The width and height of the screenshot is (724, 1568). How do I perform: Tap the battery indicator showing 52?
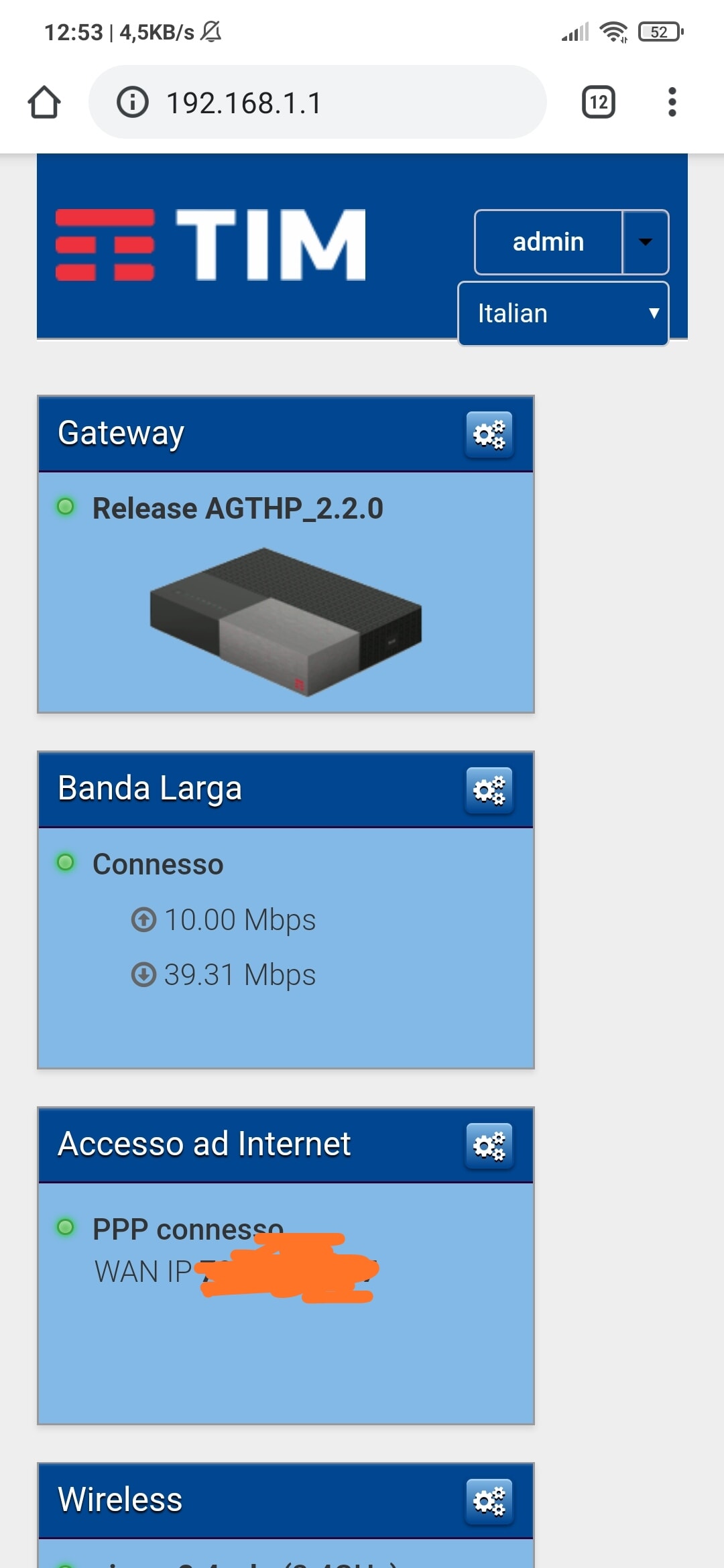[x=660, y=31]
